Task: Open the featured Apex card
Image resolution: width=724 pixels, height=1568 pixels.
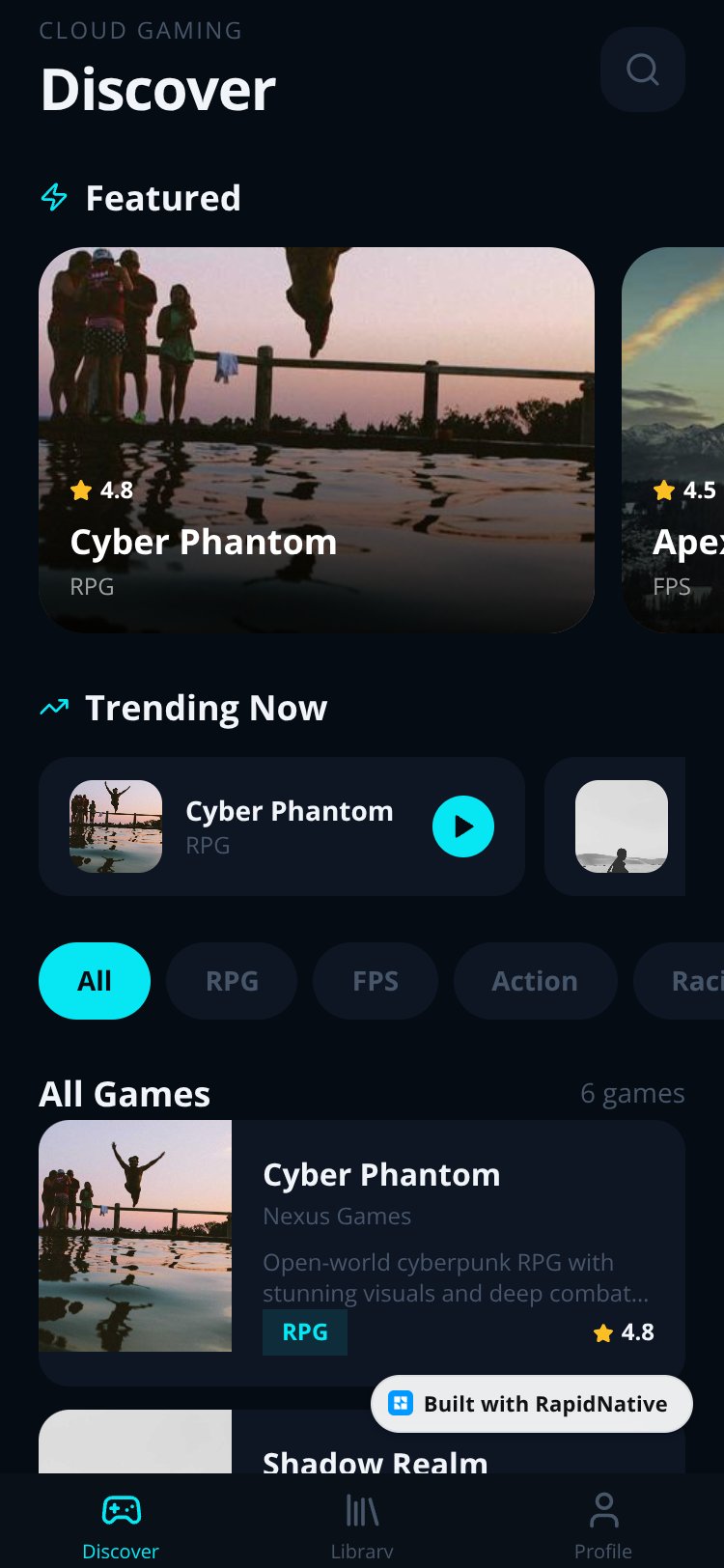Action: click(673, 440)
